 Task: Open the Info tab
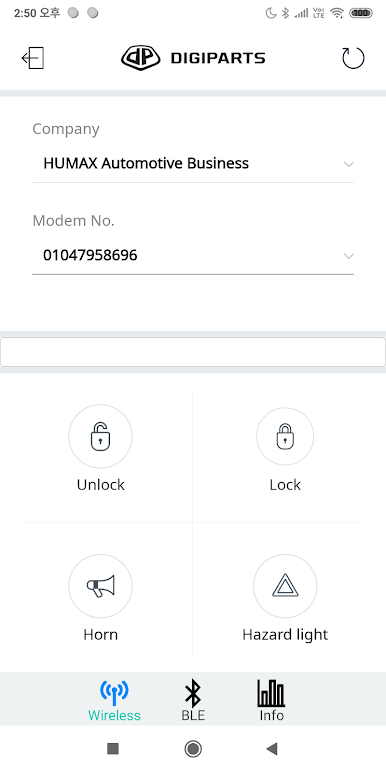(x=271, y=701)
